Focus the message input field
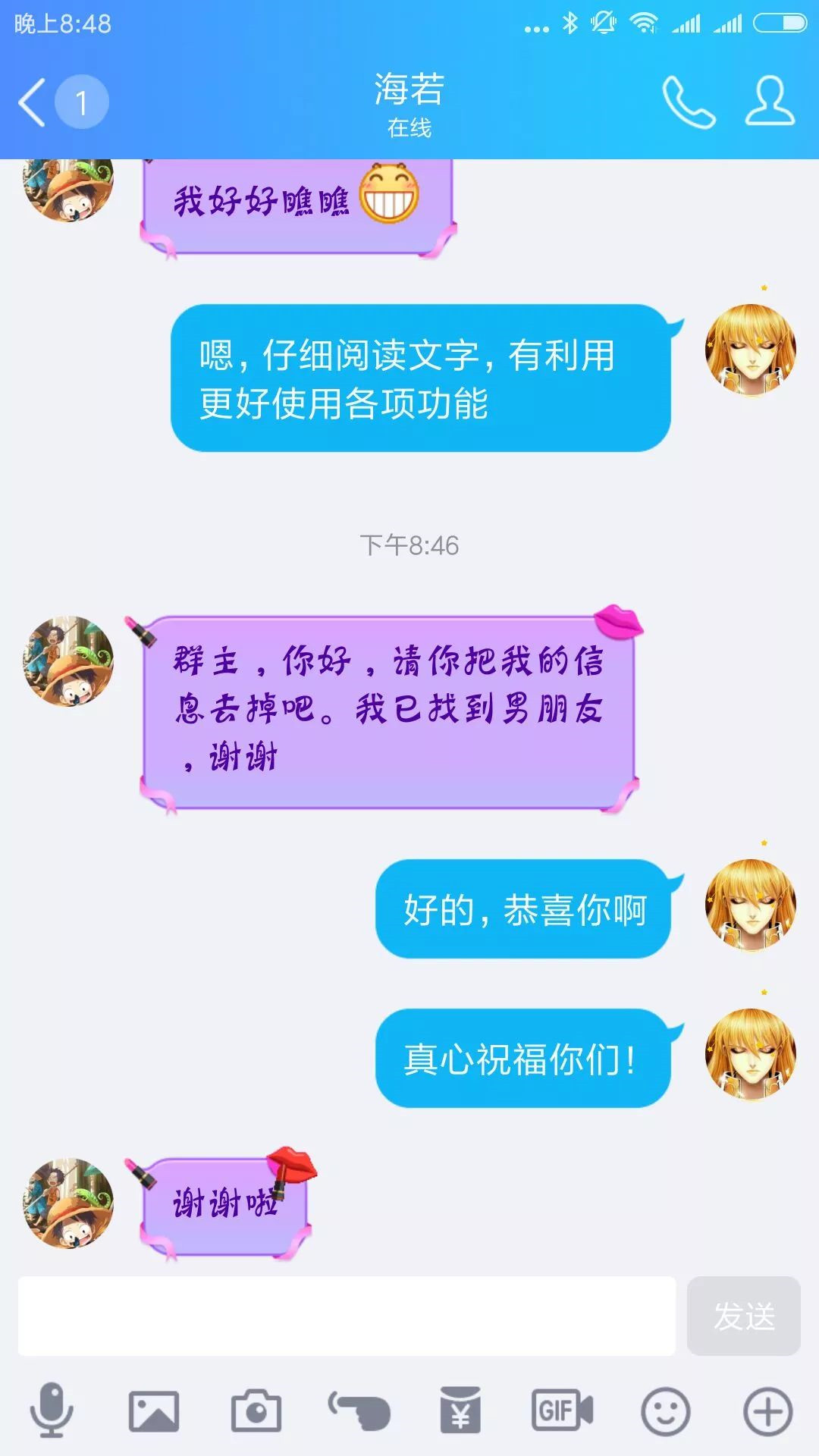 (347, 1316)
